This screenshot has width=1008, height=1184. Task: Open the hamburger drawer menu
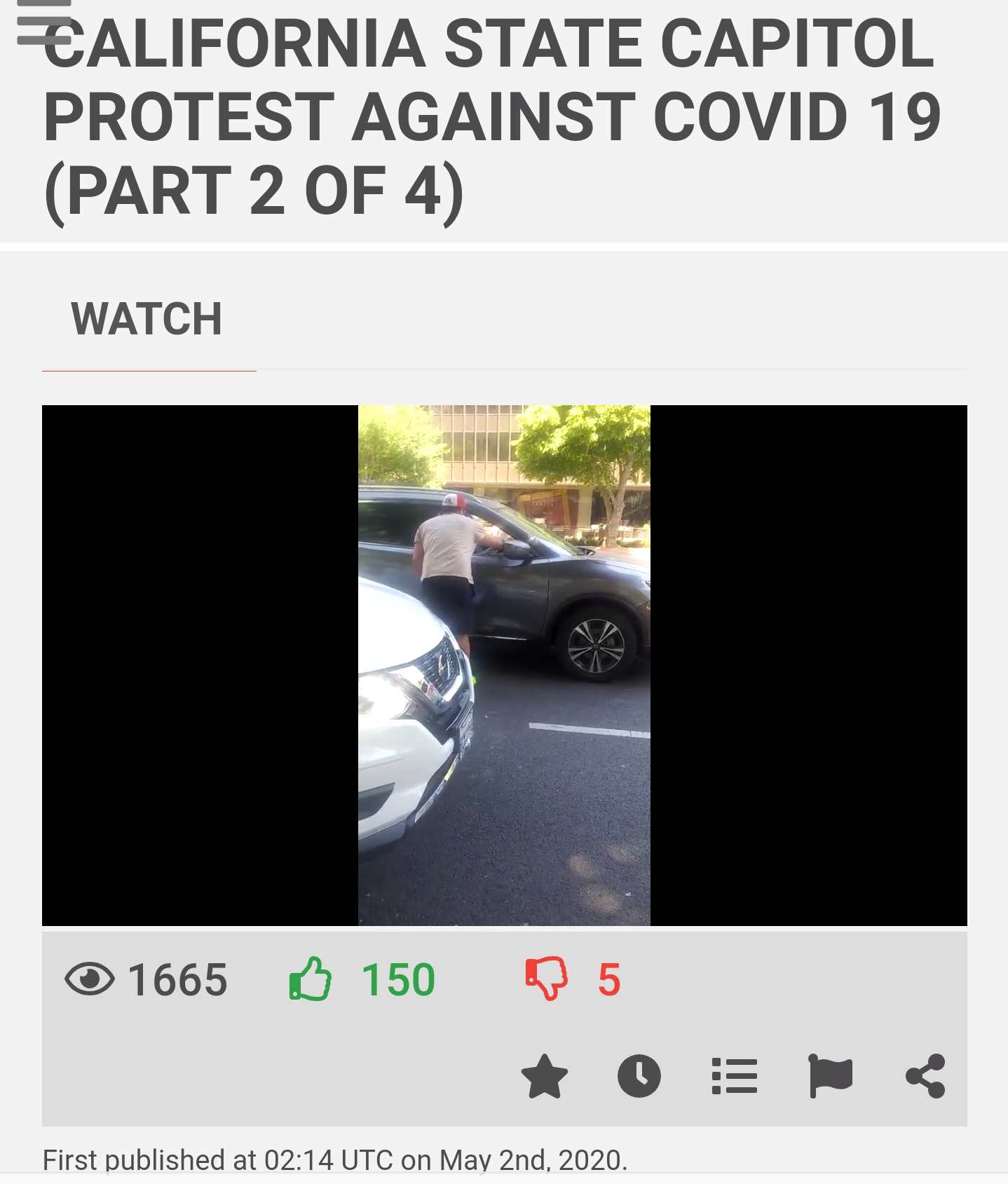[x=43, y=22]
